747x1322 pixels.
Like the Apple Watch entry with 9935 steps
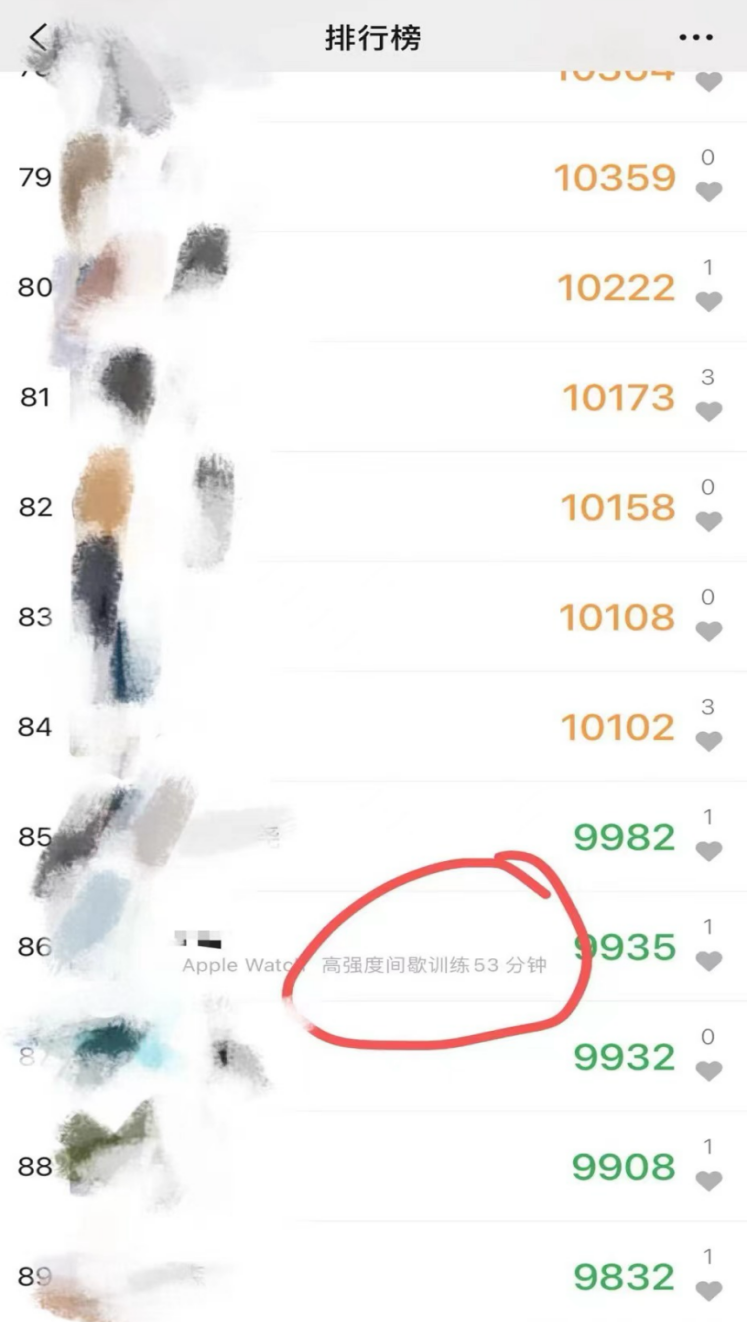point(708,961)
